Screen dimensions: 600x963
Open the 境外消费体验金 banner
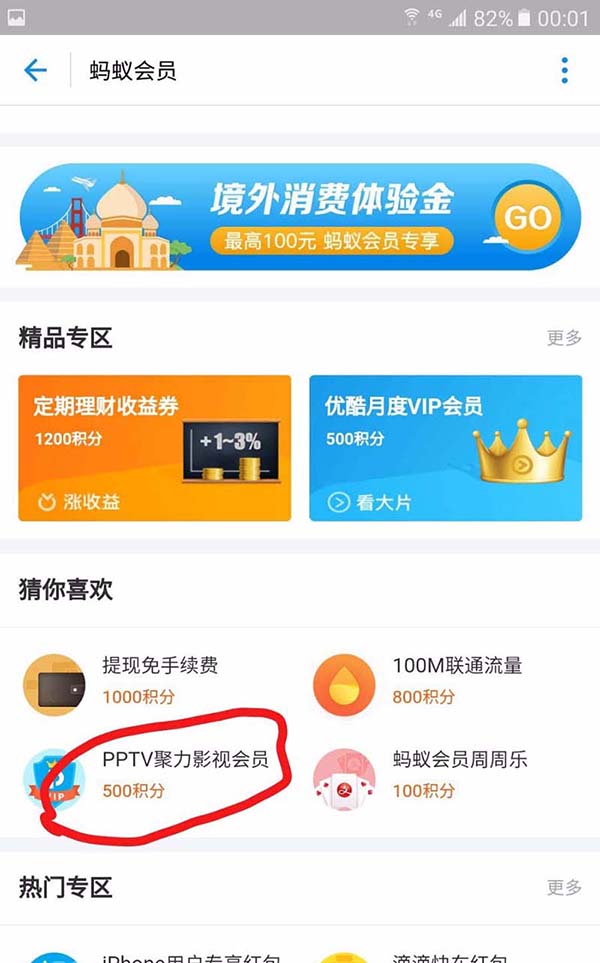[299, 217]
